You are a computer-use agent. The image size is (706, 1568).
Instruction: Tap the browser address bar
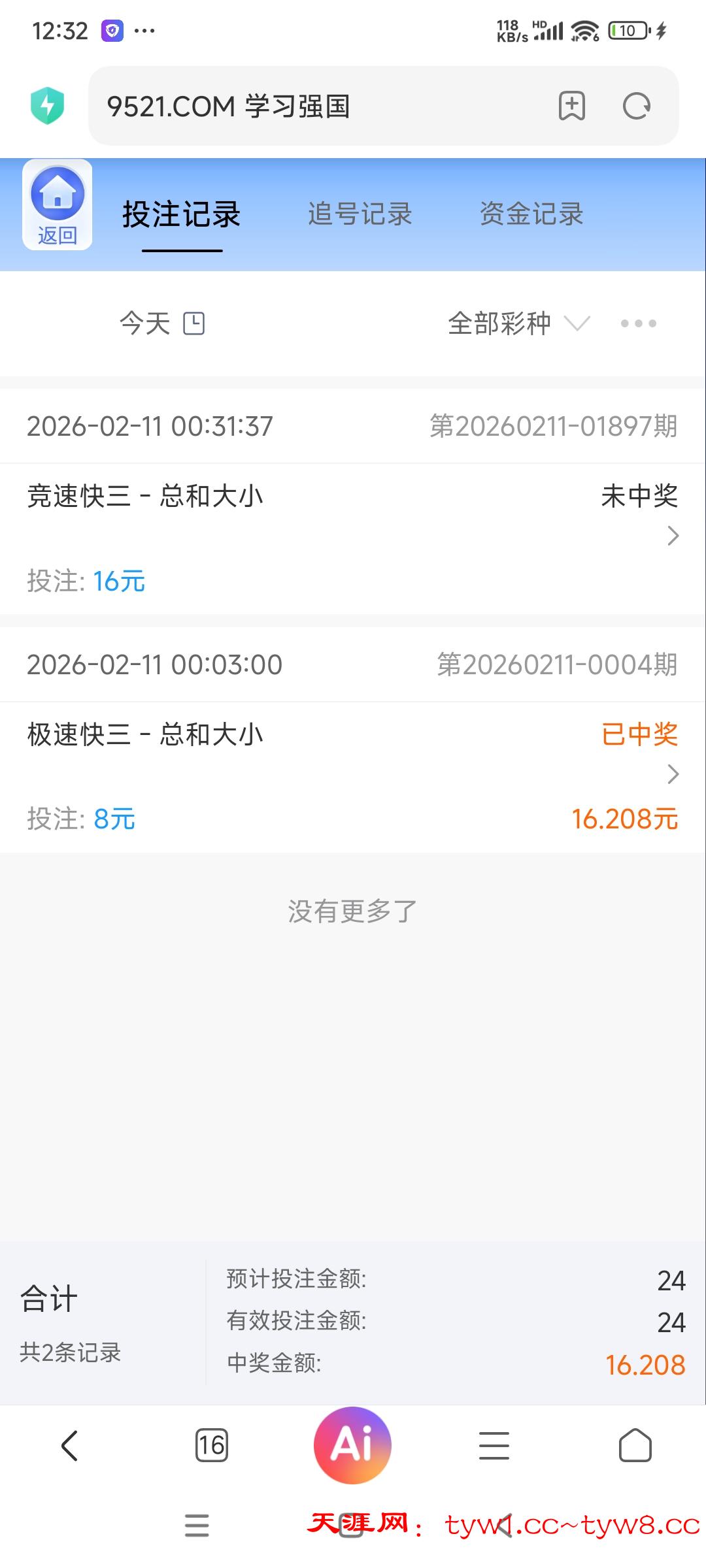pyautogui.click(x=314, y=106)
